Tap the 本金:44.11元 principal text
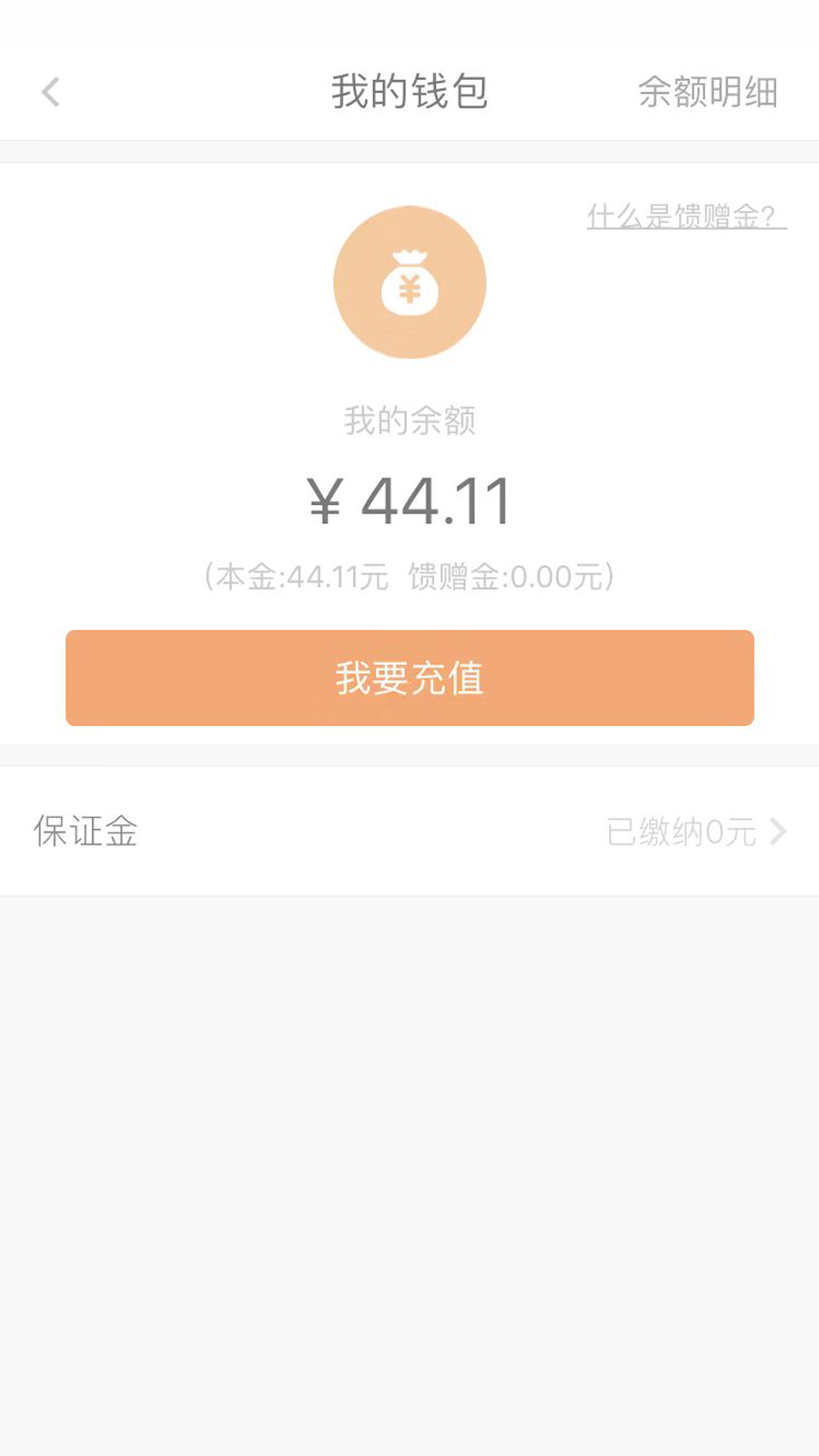 [296, 575]
